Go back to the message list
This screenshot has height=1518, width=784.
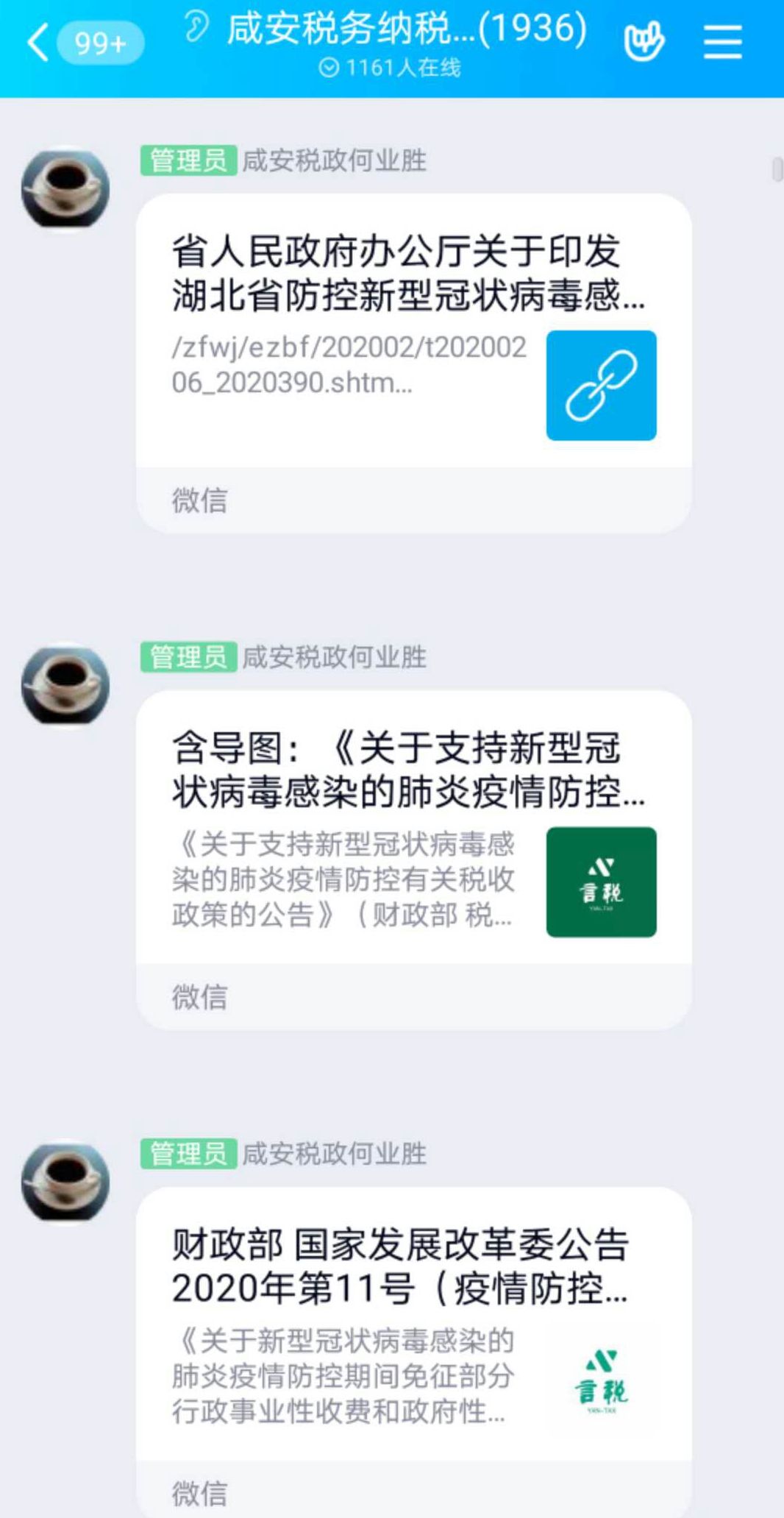pyautogui.click(x=38, y=43)
